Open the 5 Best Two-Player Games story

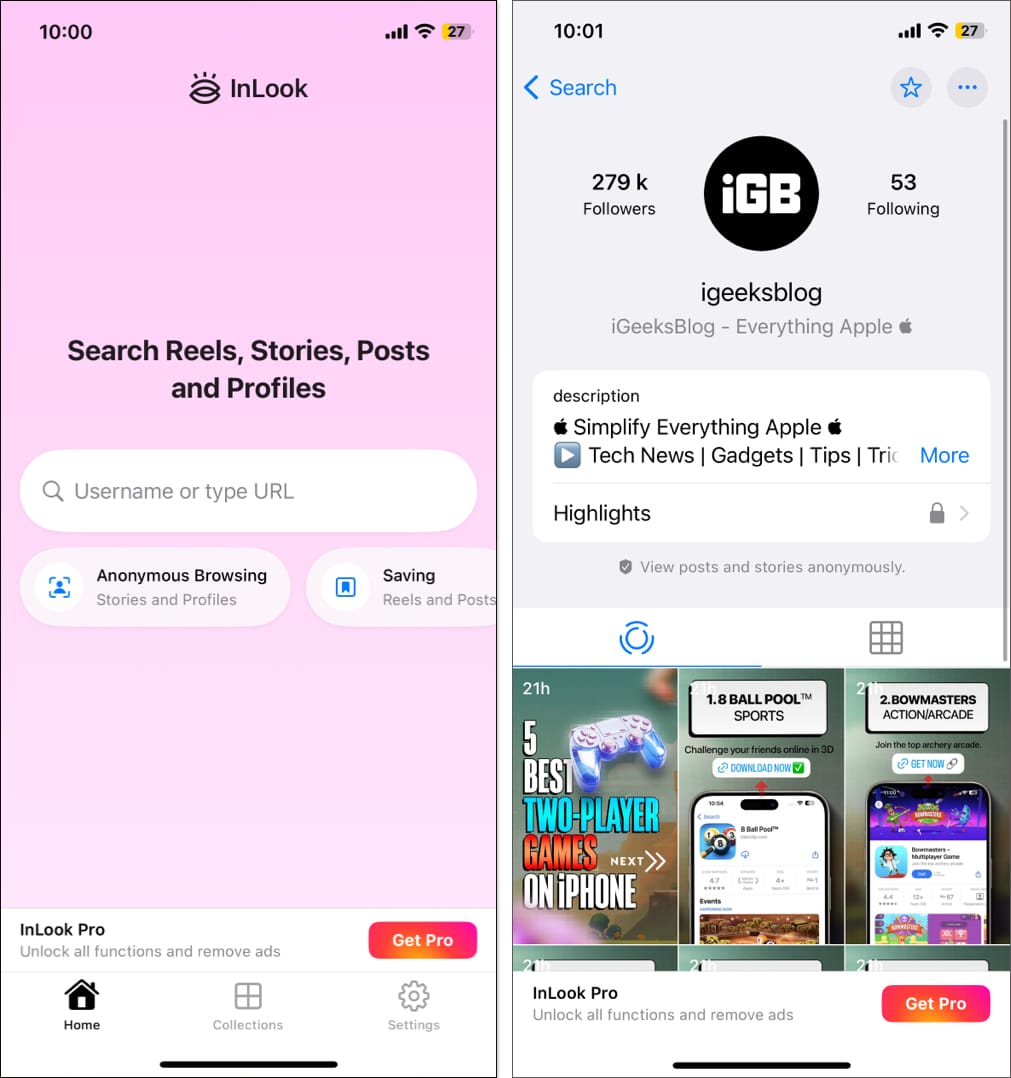pos(595,806)
